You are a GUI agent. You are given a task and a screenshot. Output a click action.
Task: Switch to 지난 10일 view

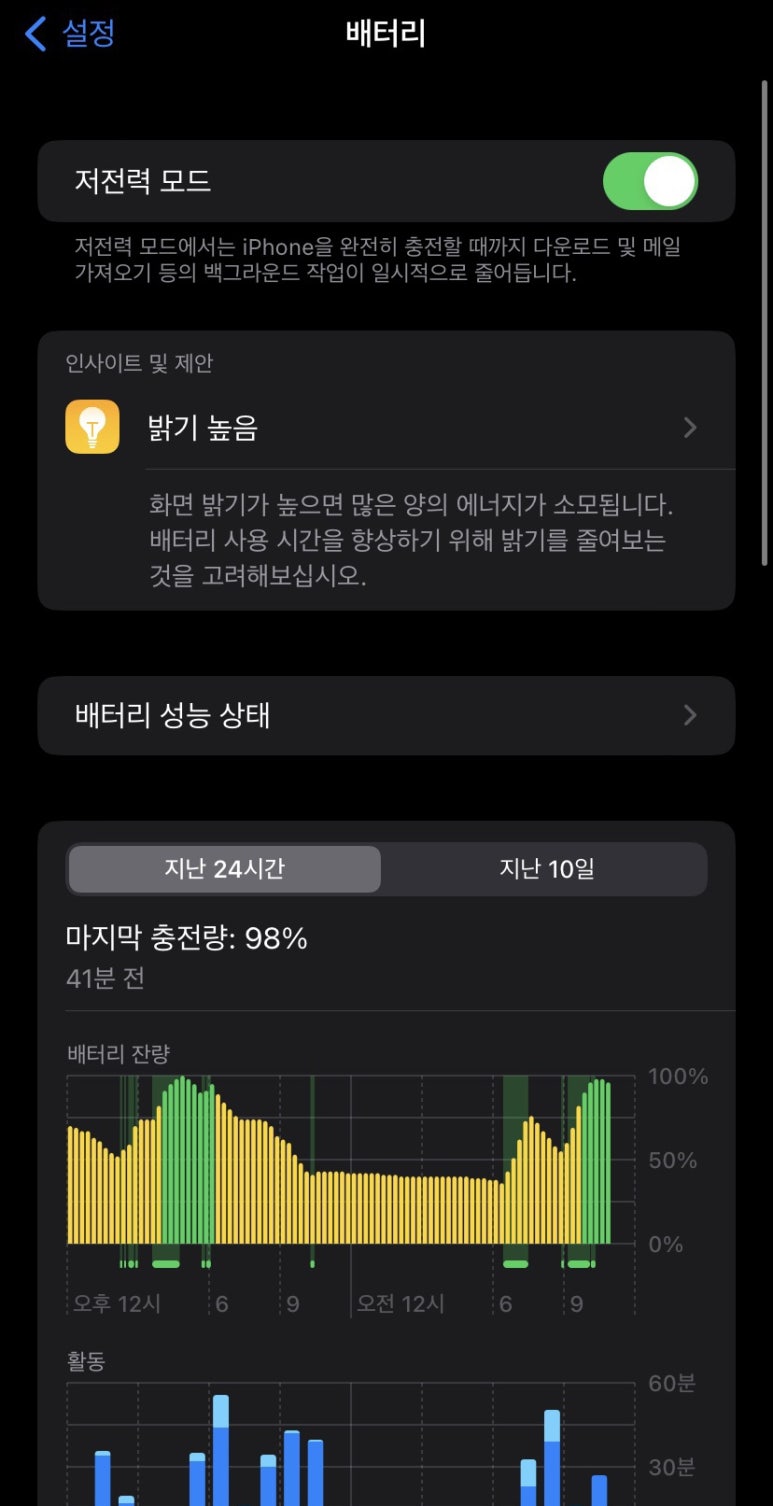546,868
